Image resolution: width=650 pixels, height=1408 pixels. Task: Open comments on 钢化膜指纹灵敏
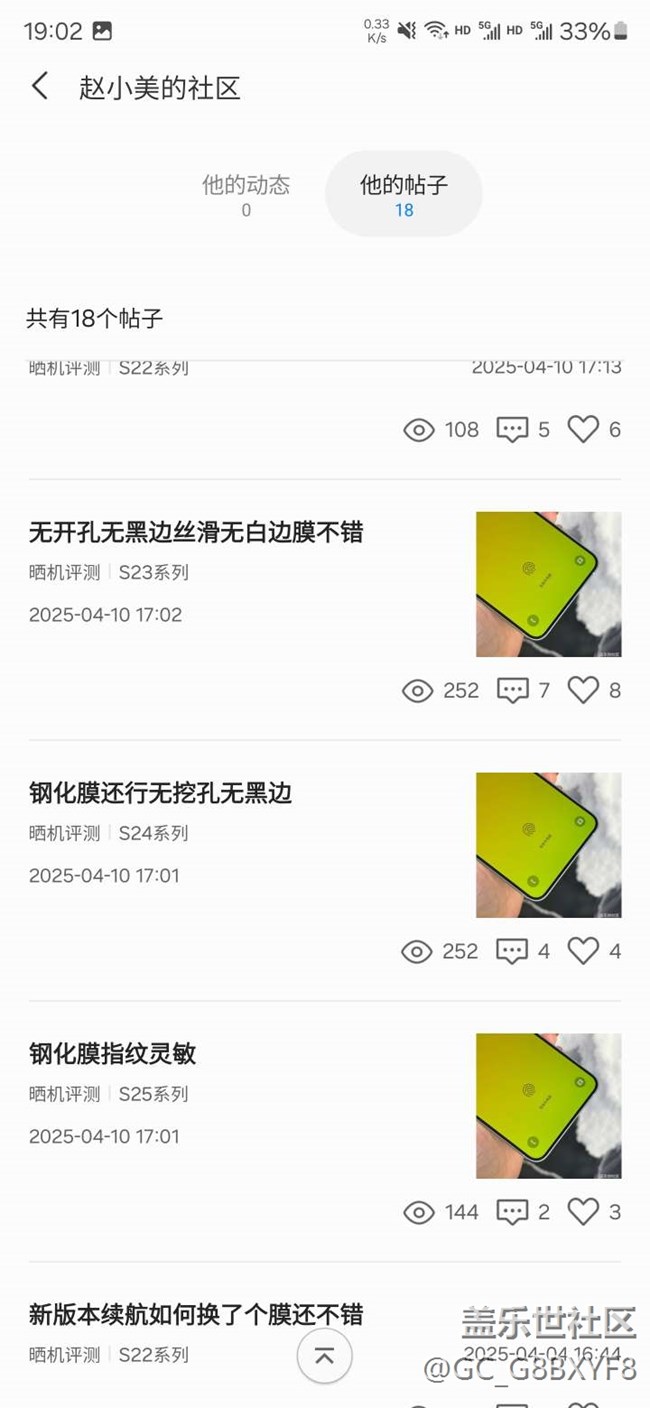(x=513, y=1212)
